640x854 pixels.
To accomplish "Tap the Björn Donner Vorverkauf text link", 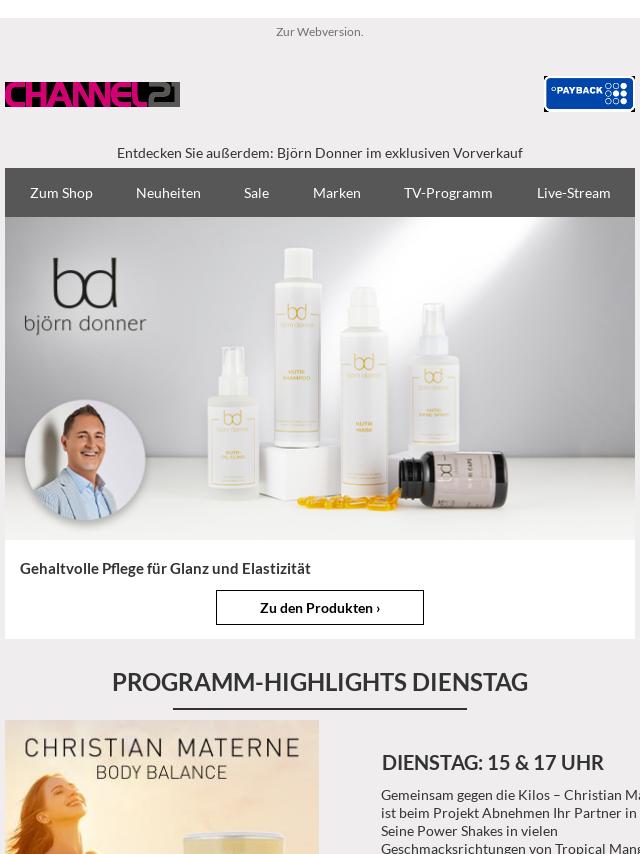I will pos(319,153).
